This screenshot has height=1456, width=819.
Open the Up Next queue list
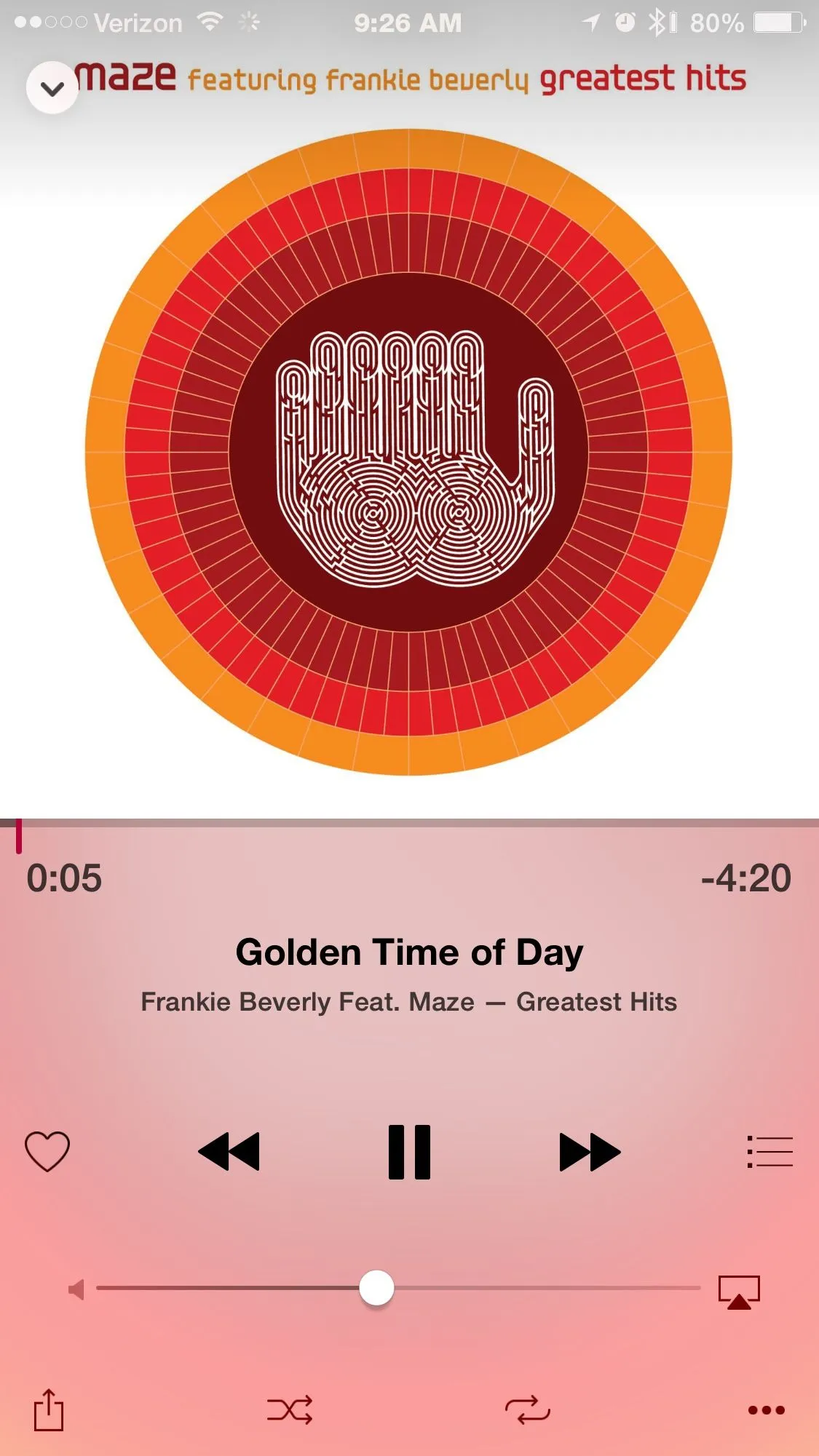tap(769, 1152)
